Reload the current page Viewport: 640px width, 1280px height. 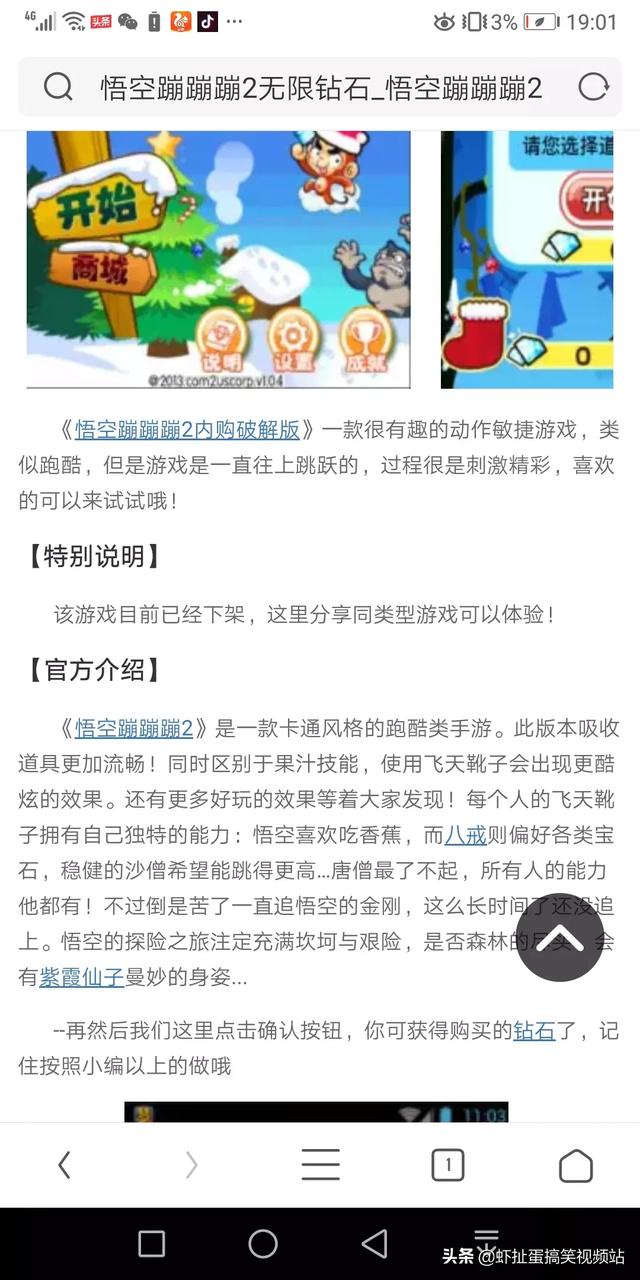tap(593, 88)
